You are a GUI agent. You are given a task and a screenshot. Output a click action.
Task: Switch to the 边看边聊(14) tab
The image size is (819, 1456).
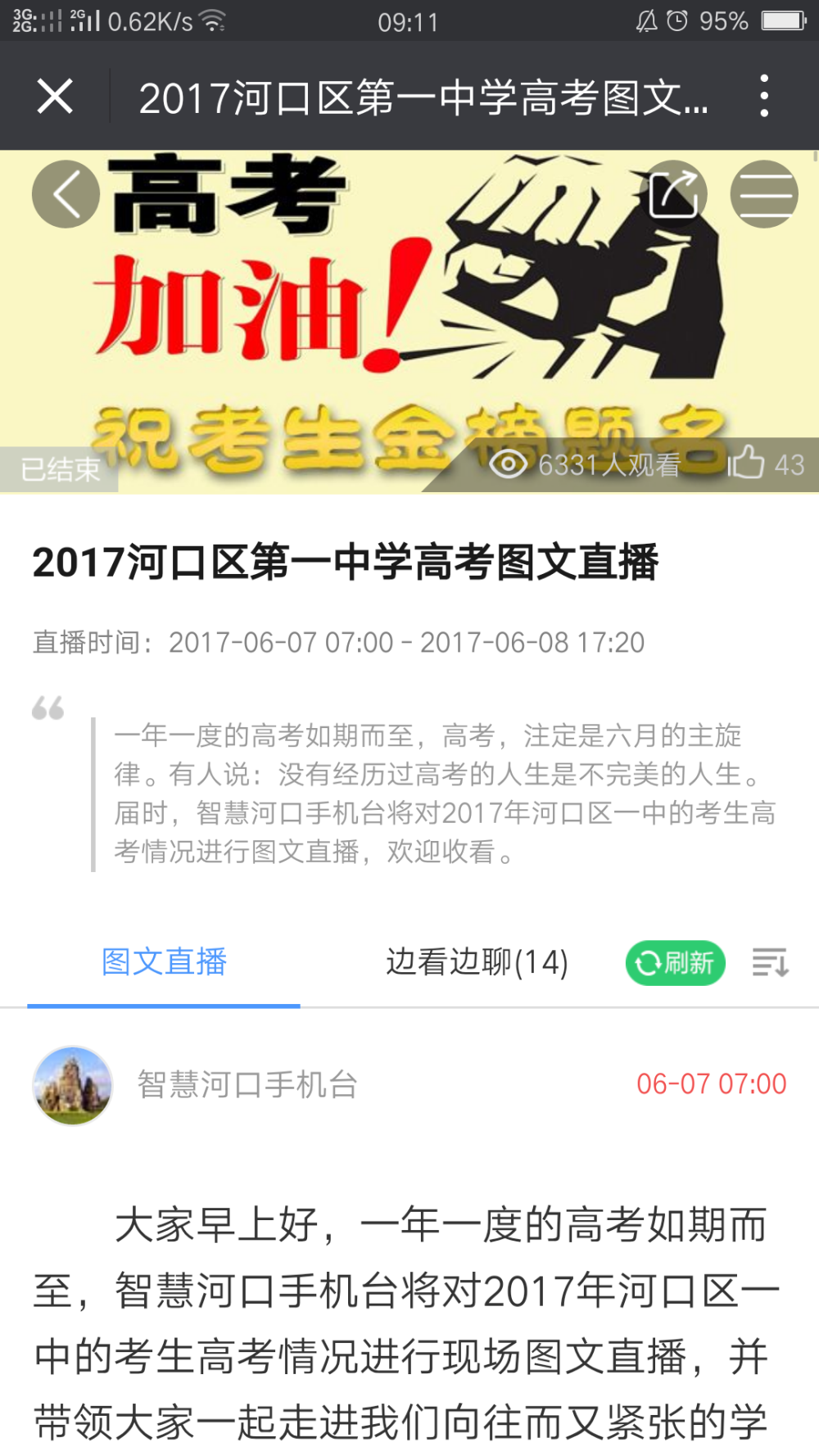(x=477, y=962)
